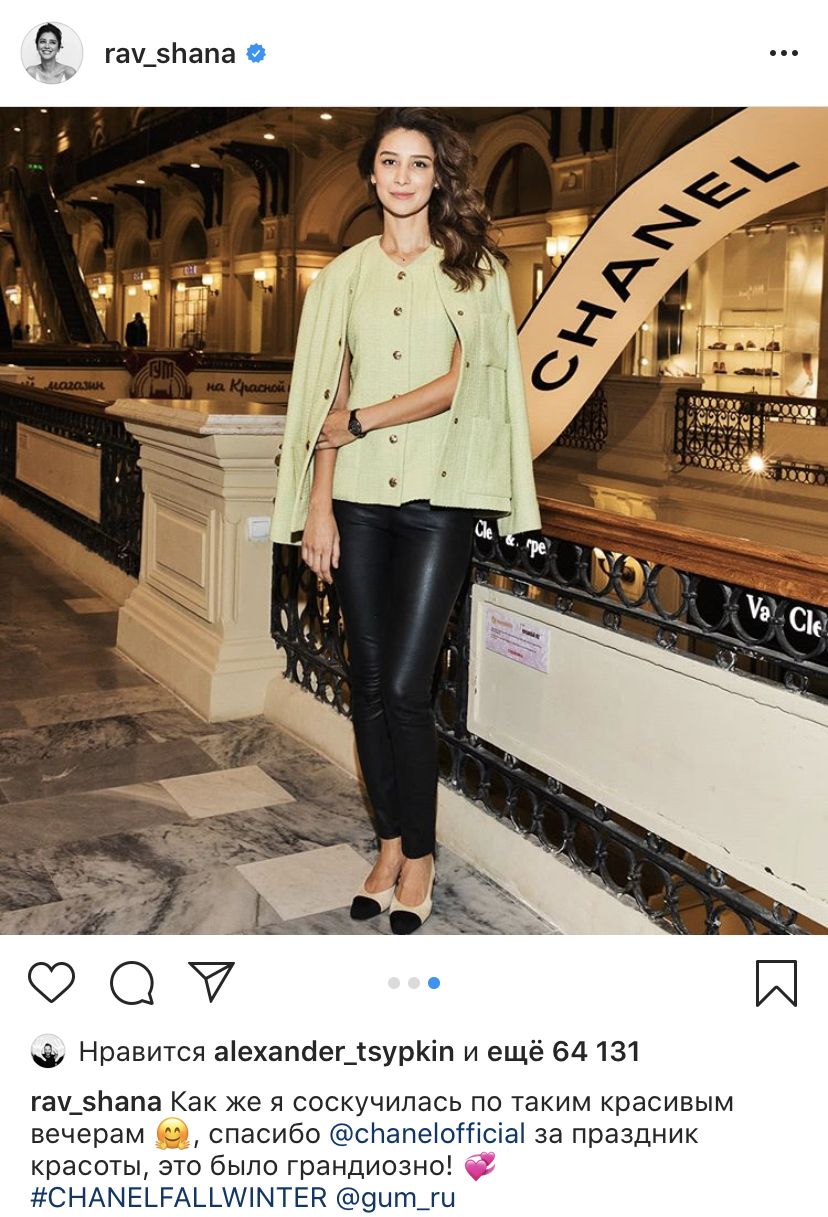The height and width of the screenshot is (1217, 828).
Task: Open the three-dot overflow menu
Action: pyautogui.click(x=783, y=54)
